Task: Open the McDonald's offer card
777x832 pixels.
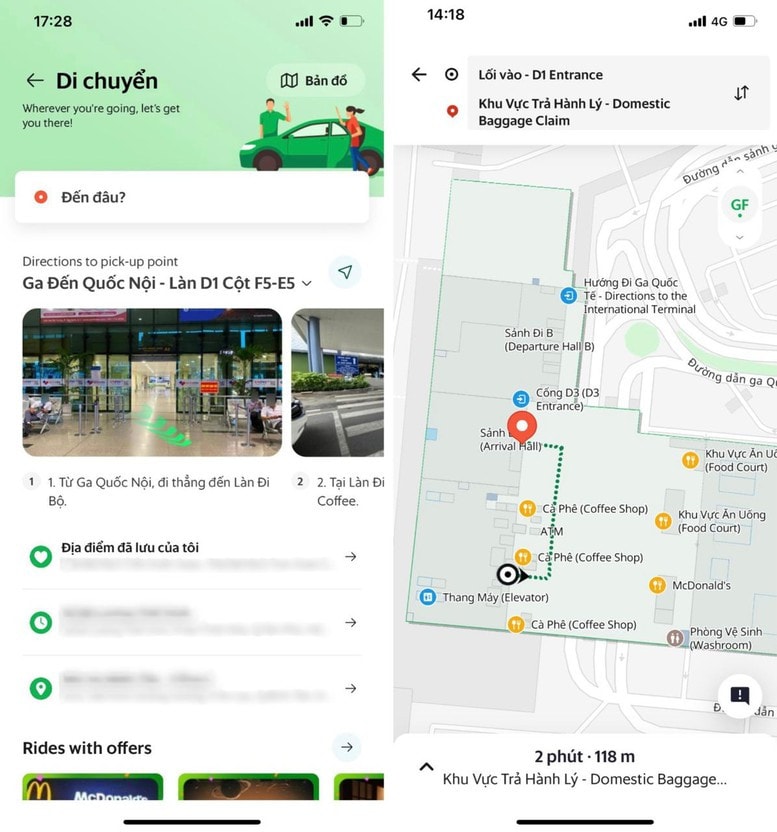Action: pos(92,787)
